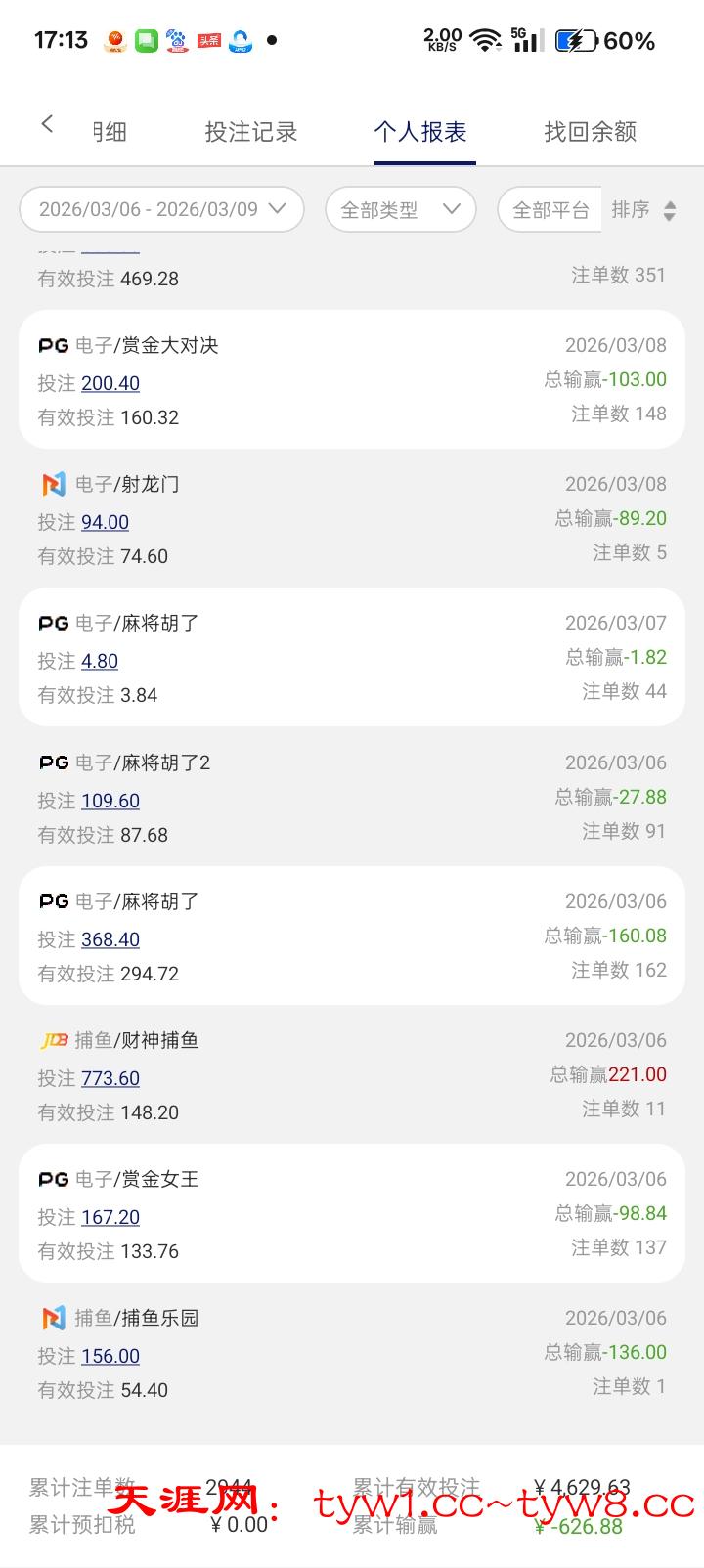
Task: Switch to the 投注记录 tab
Action: click(x=251, y=132)
